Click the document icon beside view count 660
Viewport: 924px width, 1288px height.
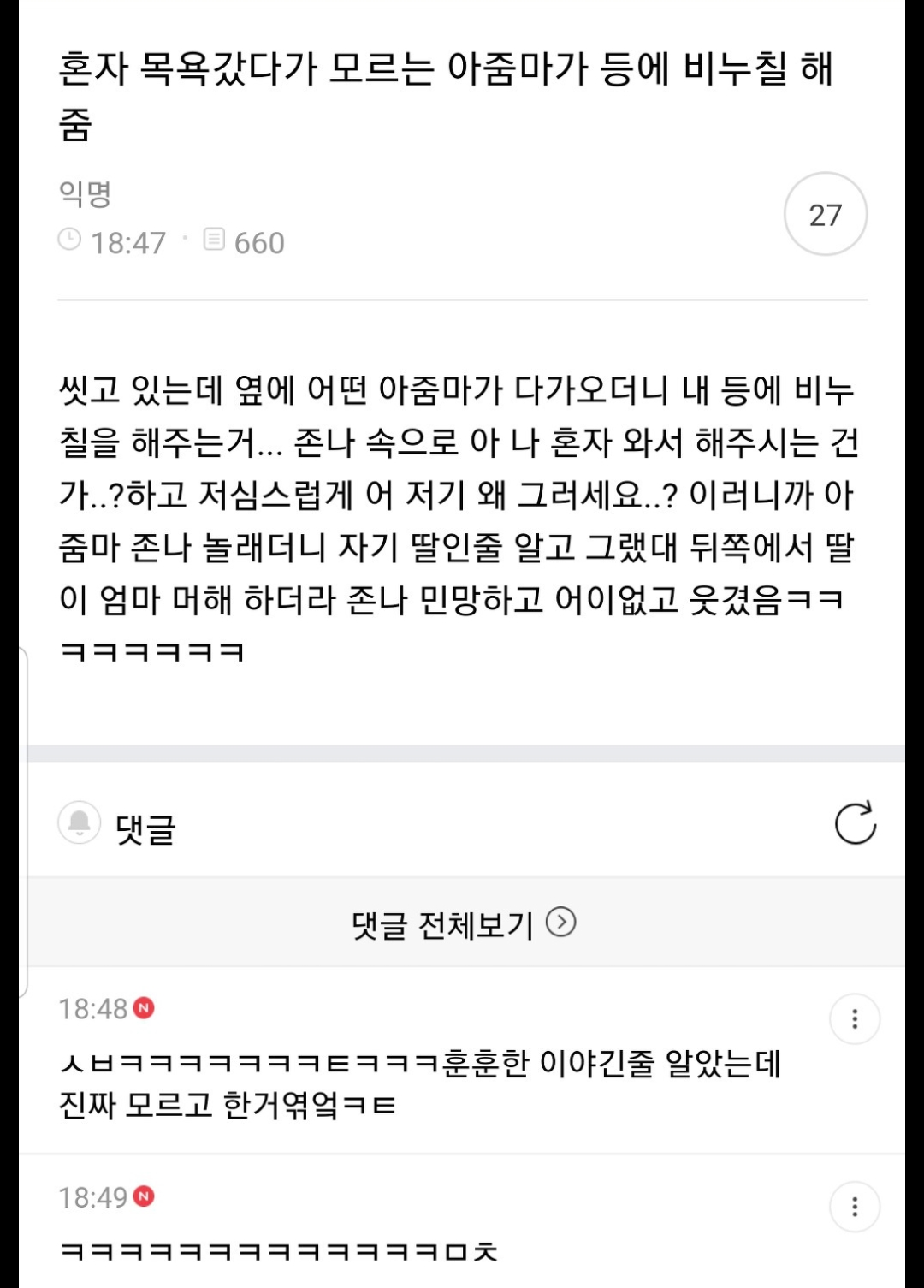coord(216,242)
